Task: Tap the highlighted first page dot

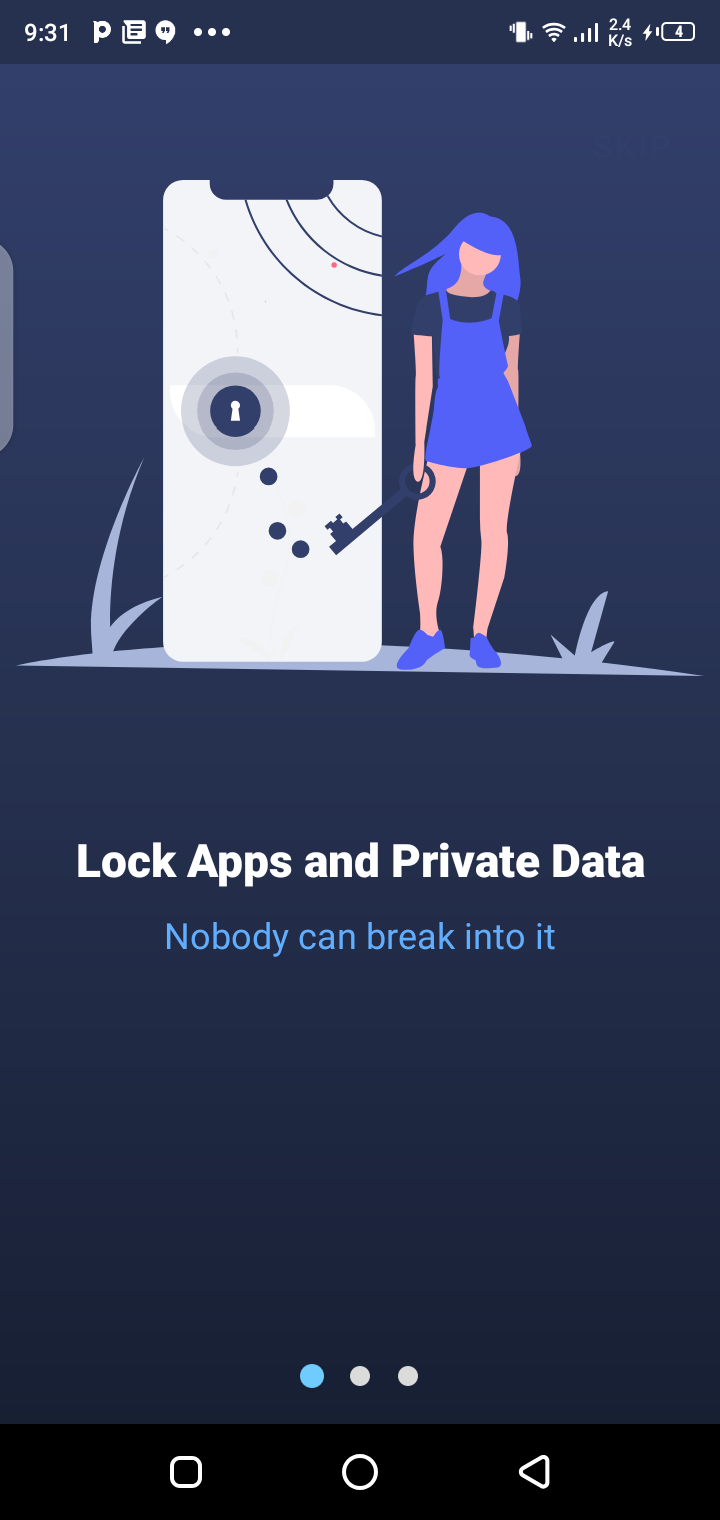Action: 312,1376
